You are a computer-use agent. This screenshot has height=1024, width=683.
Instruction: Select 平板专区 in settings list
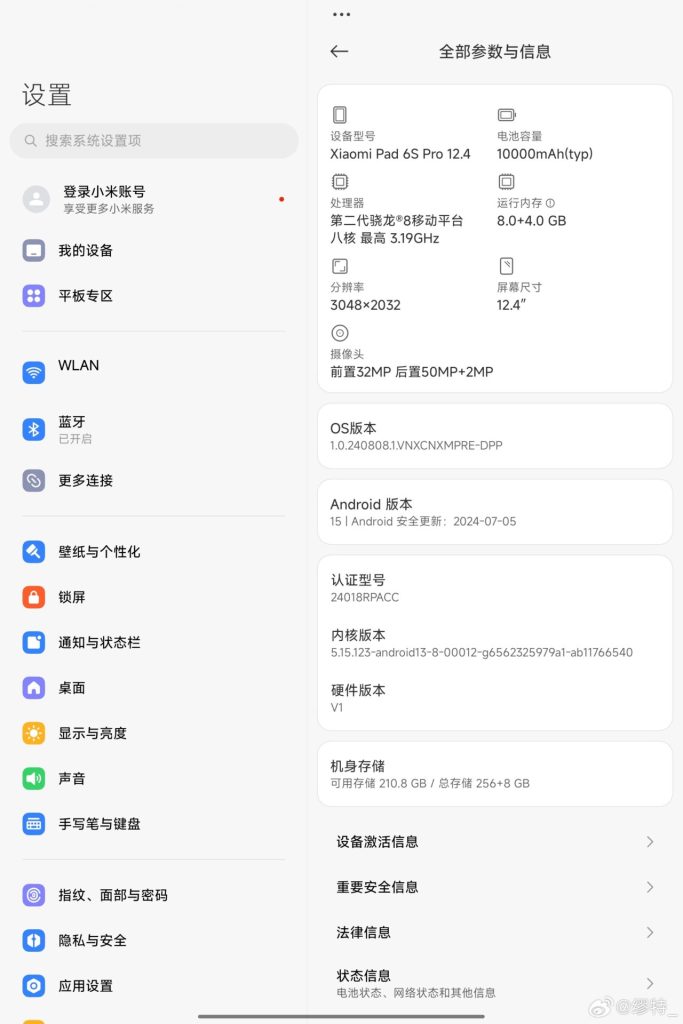[x=86, y=296]
